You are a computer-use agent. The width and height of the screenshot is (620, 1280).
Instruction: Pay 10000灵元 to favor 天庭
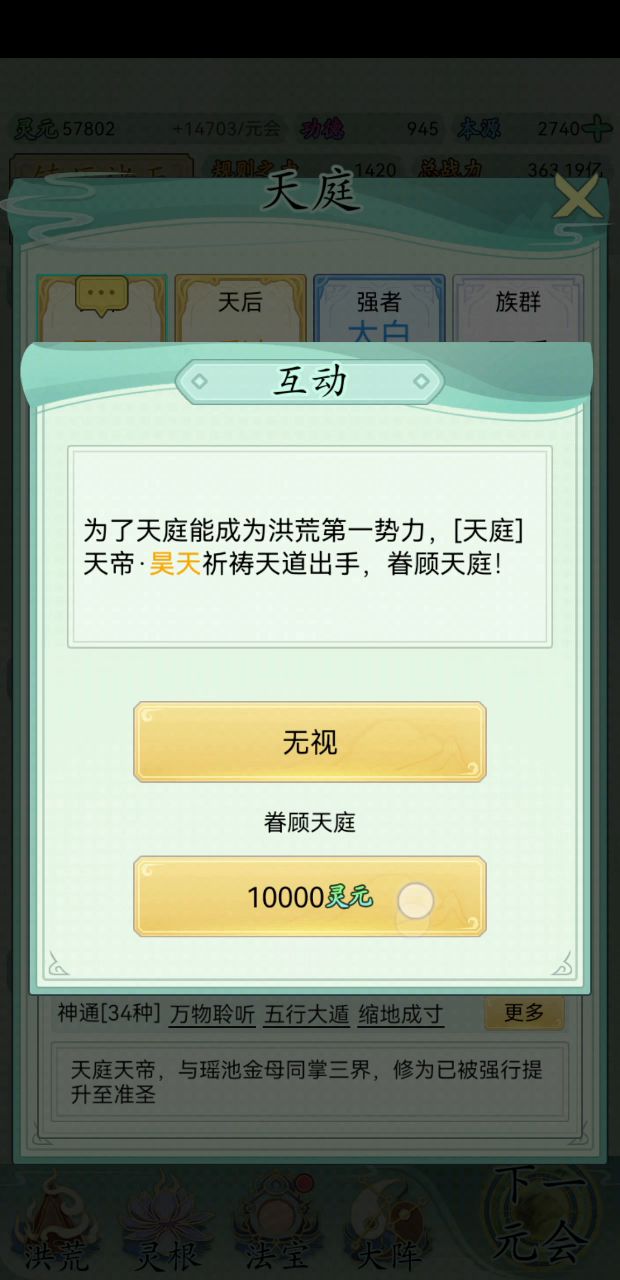309,897
